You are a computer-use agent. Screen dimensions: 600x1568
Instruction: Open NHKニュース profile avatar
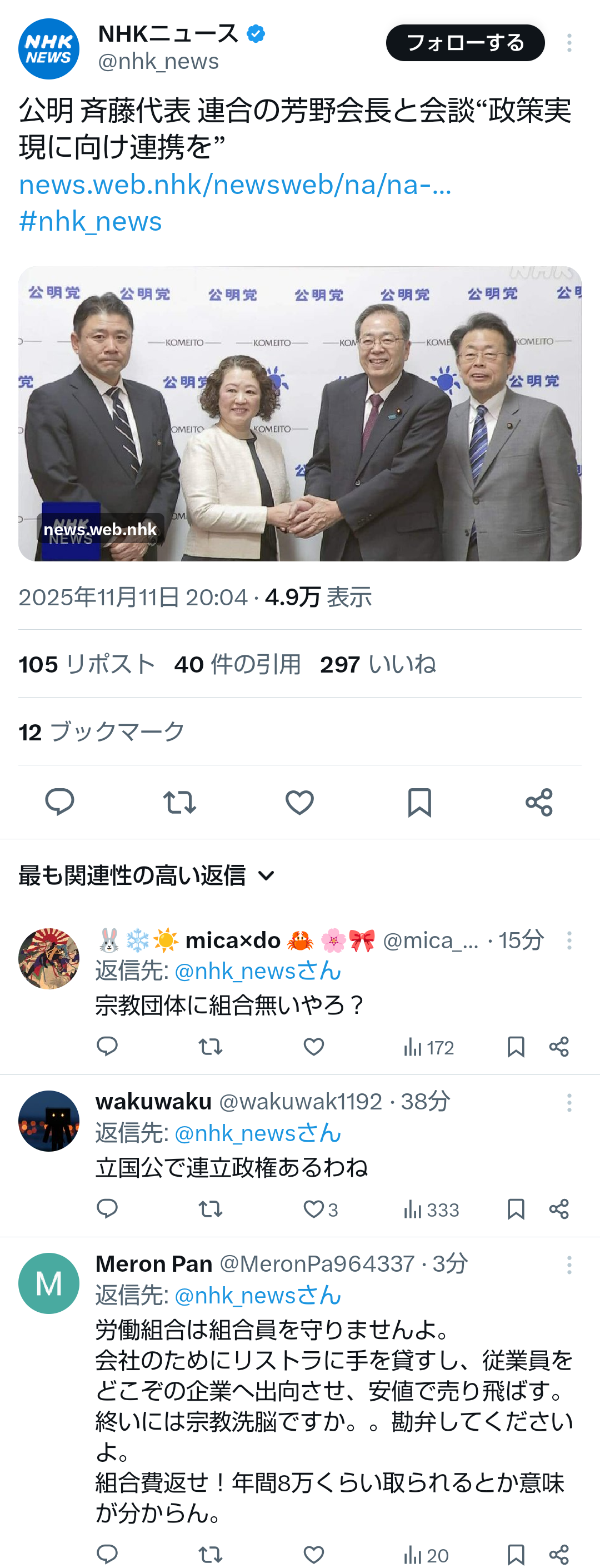tap(49, 49)
